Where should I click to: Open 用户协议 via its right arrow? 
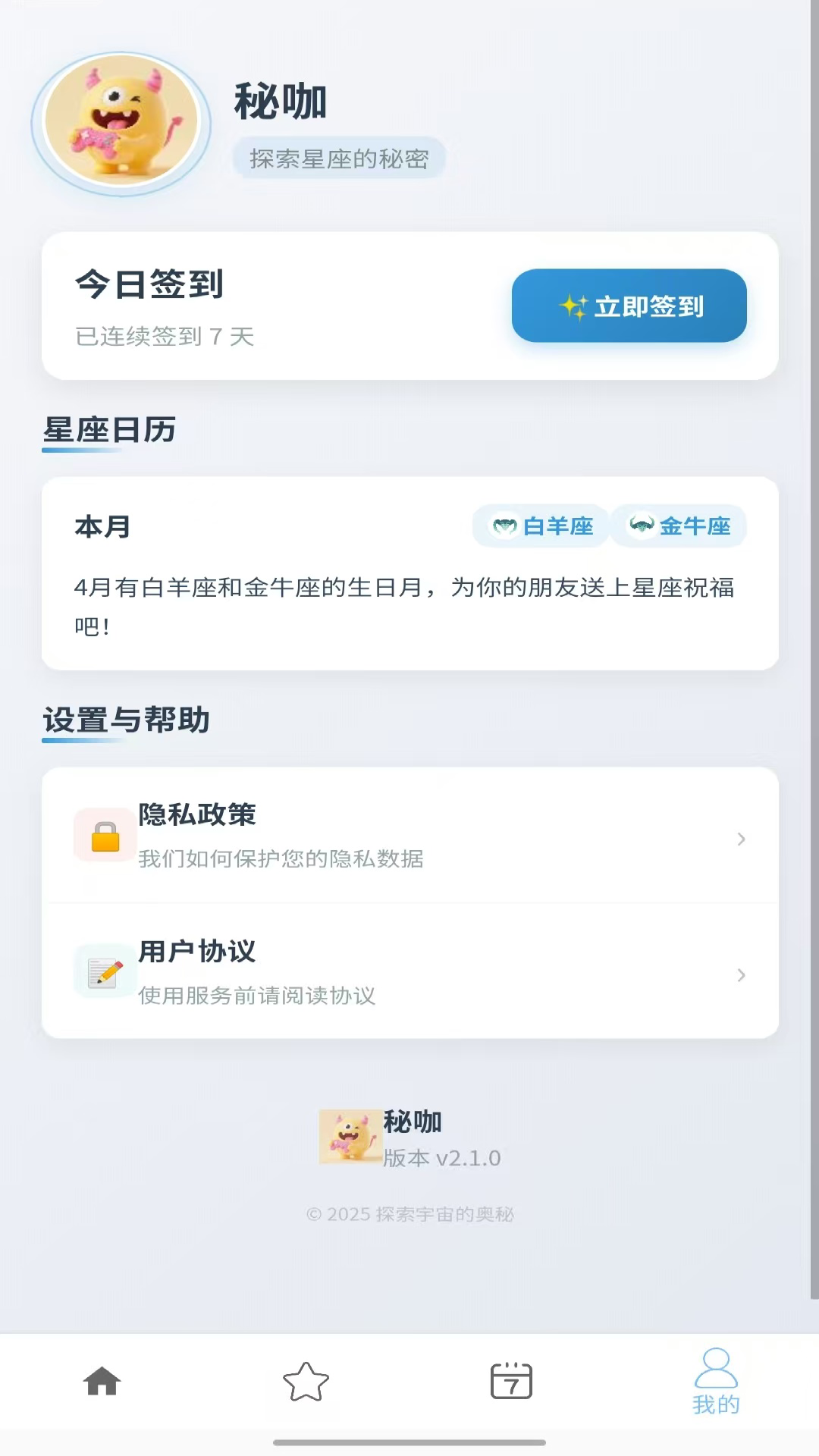(741, 975)
